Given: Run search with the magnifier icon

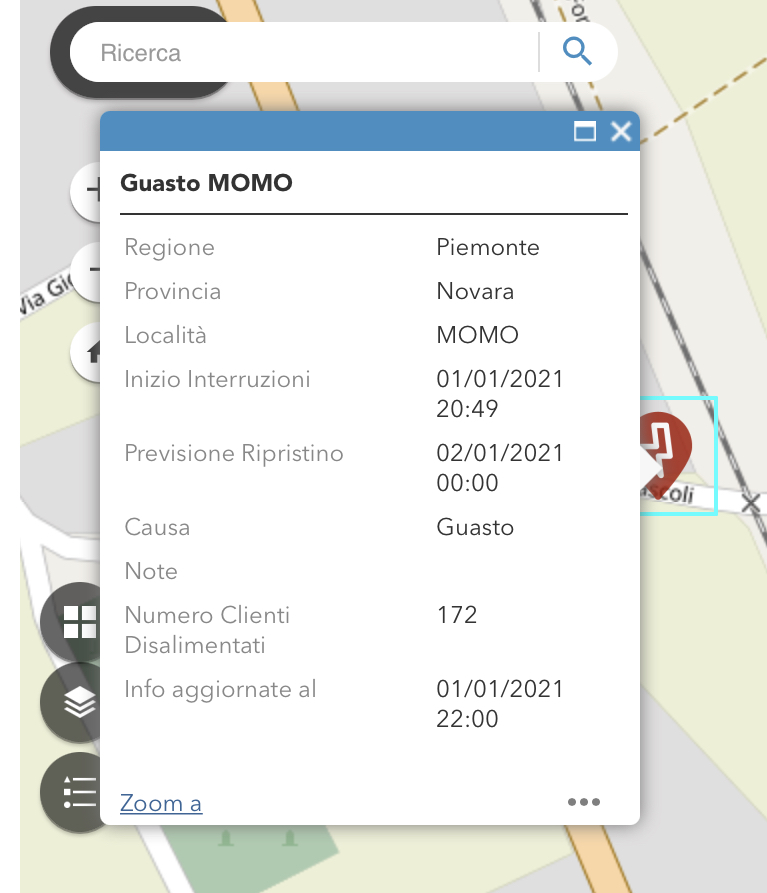Looking at the screenshot, I should point(577,51).
